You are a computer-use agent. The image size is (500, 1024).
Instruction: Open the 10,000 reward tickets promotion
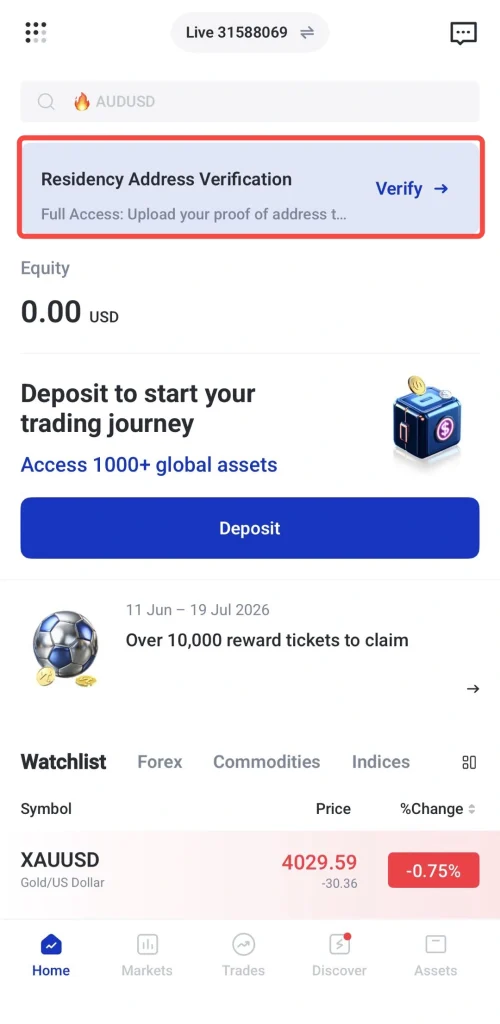250,648
